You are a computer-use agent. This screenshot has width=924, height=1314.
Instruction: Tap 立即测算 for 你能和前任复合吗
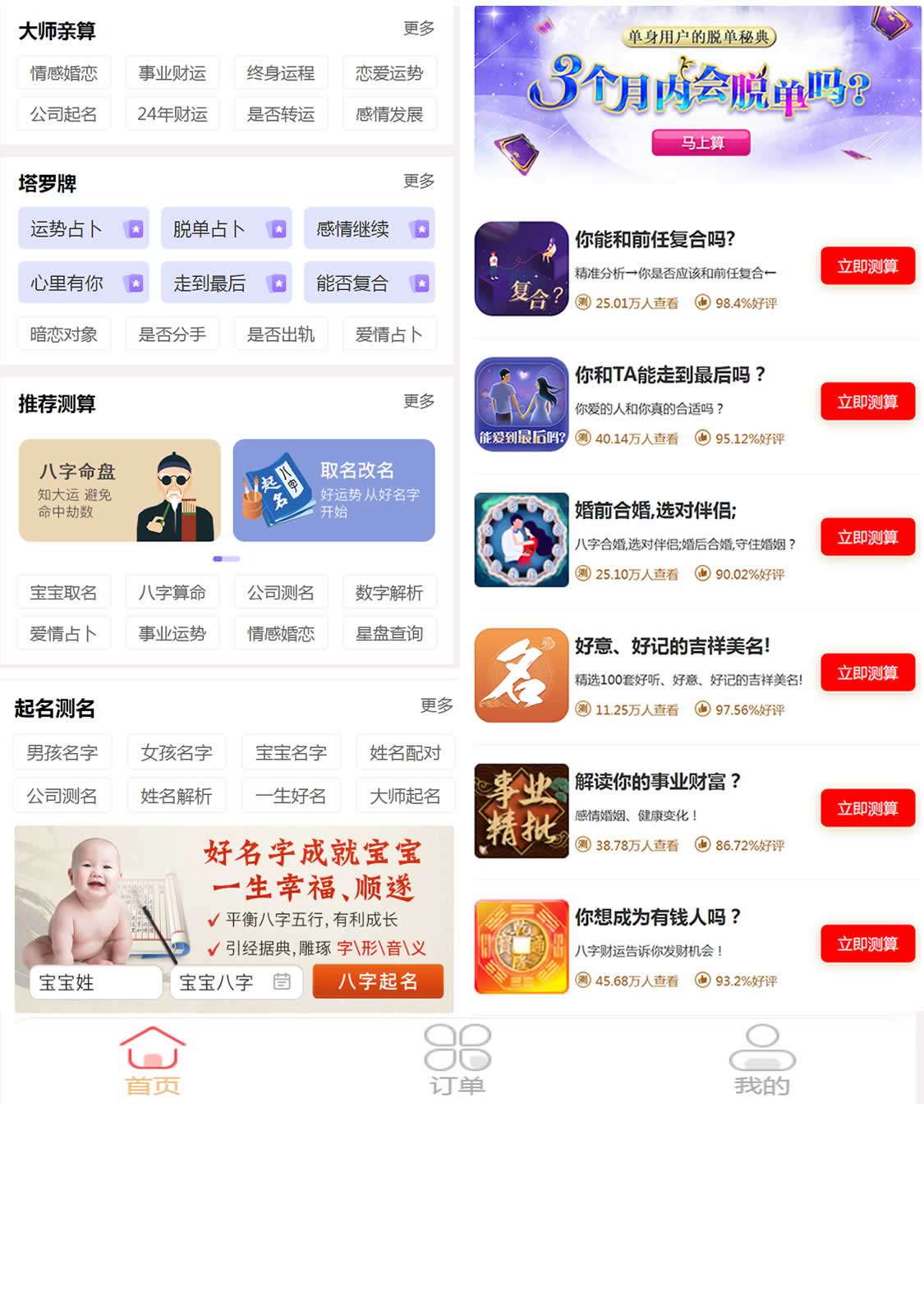point(867,266)
